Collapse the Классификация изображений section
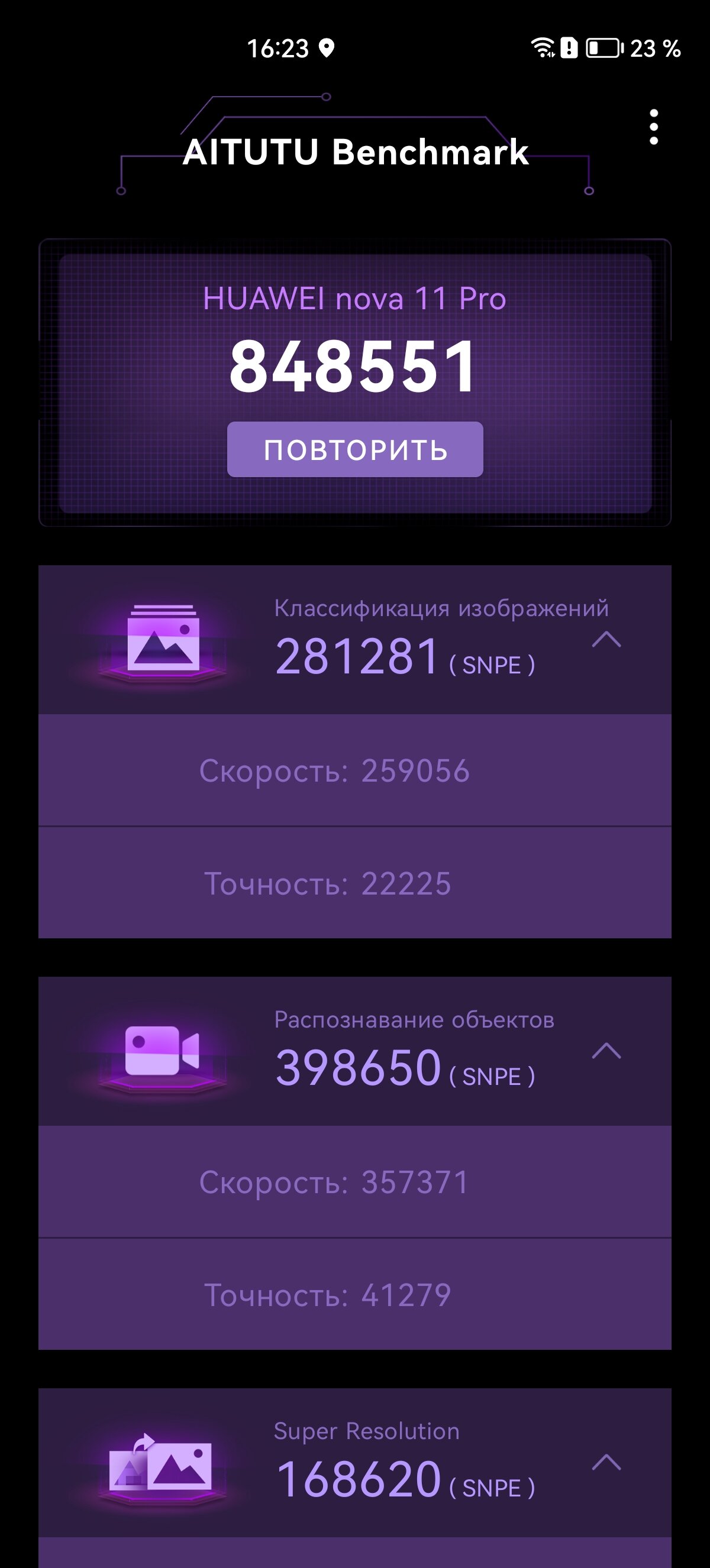This screenshot has width=710, height=1568. tap(606, 639)
